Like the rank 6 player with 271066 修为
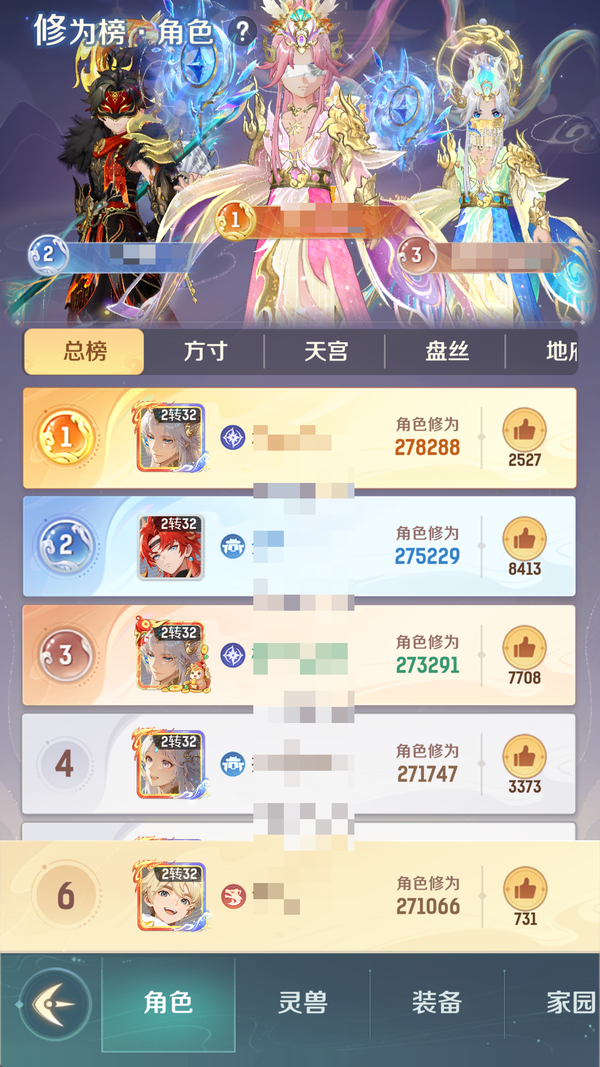 (524, 887)
